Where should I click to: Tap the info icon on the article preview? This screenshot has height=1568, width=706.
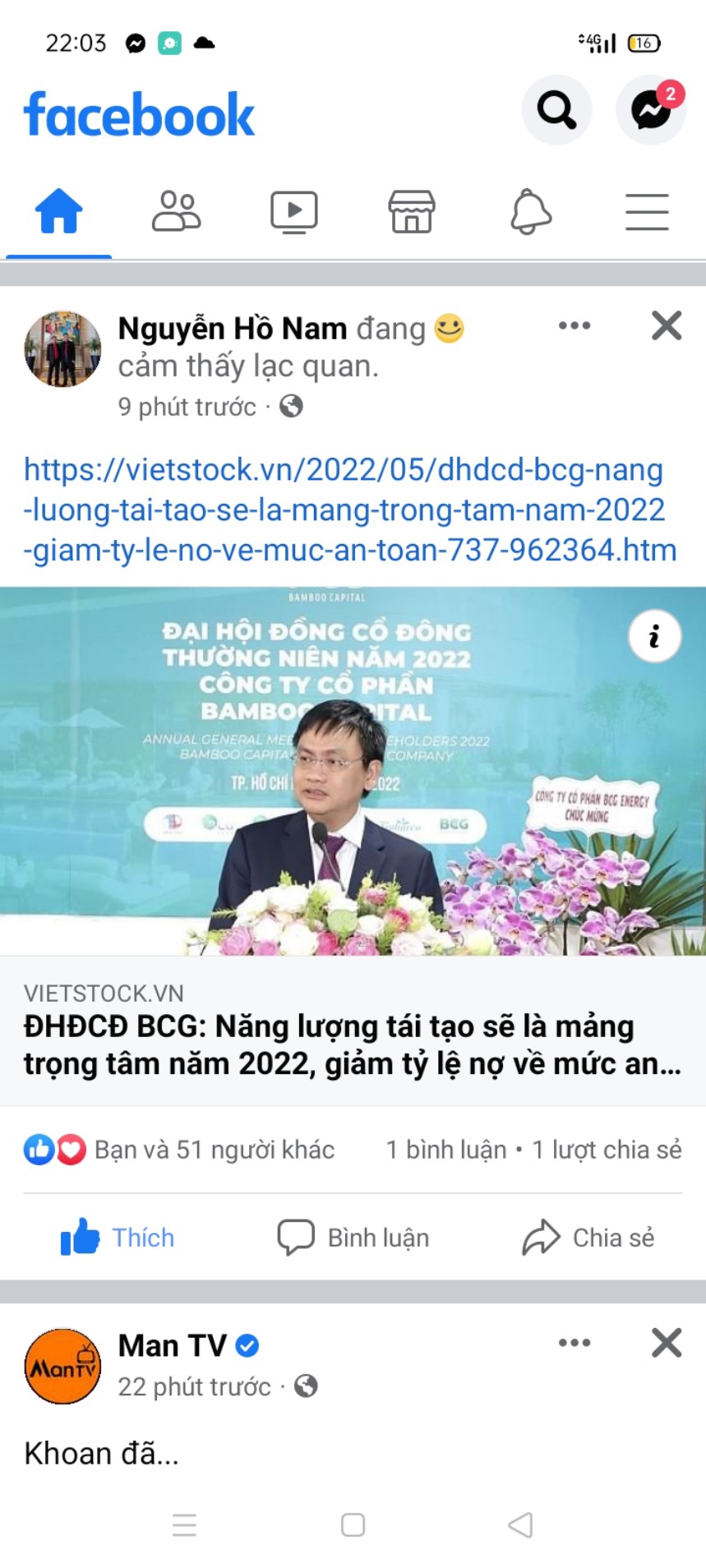point(654,636)
